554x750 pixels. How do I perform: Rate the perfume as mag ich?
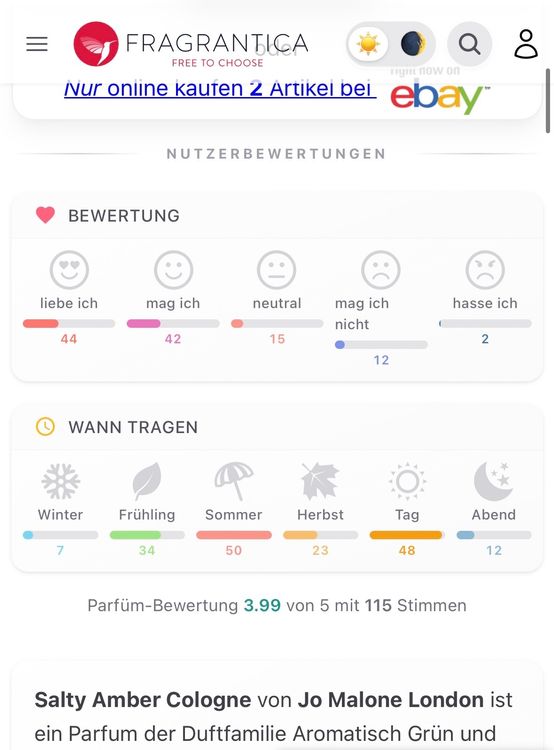pos(173,270)
